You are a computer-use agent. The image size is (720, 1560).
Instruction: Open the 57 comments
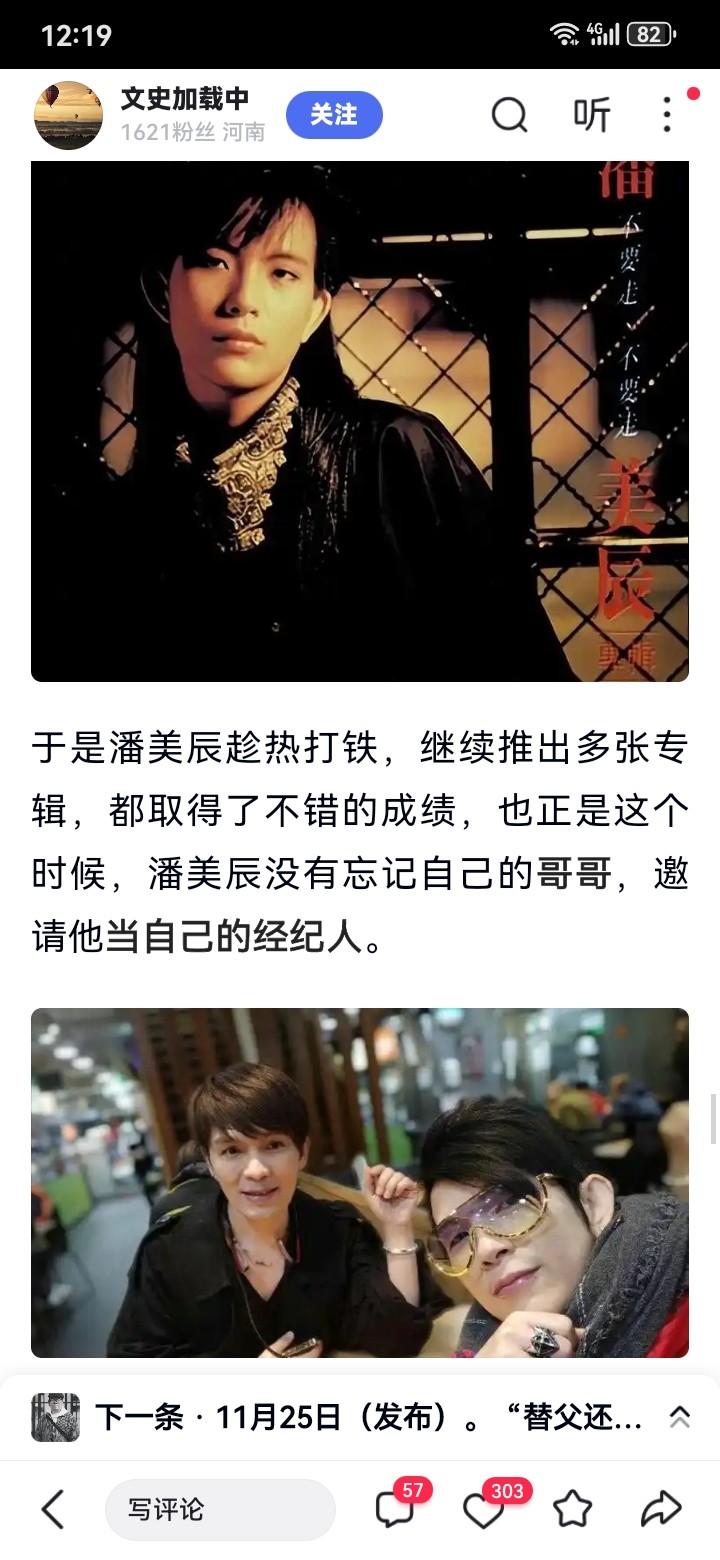394,1509
